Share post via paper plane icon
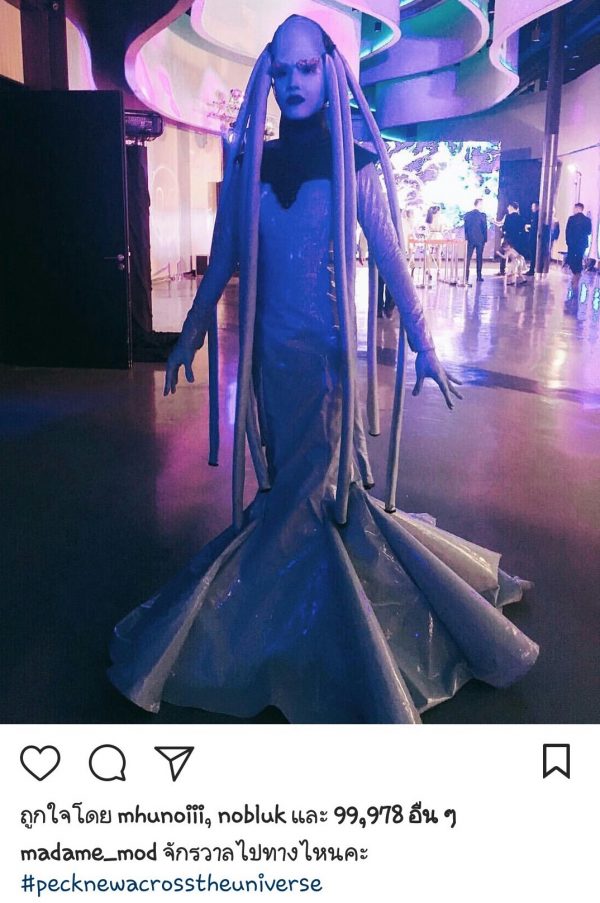Viewport: 600px width, 903px height. coord(174,762)
